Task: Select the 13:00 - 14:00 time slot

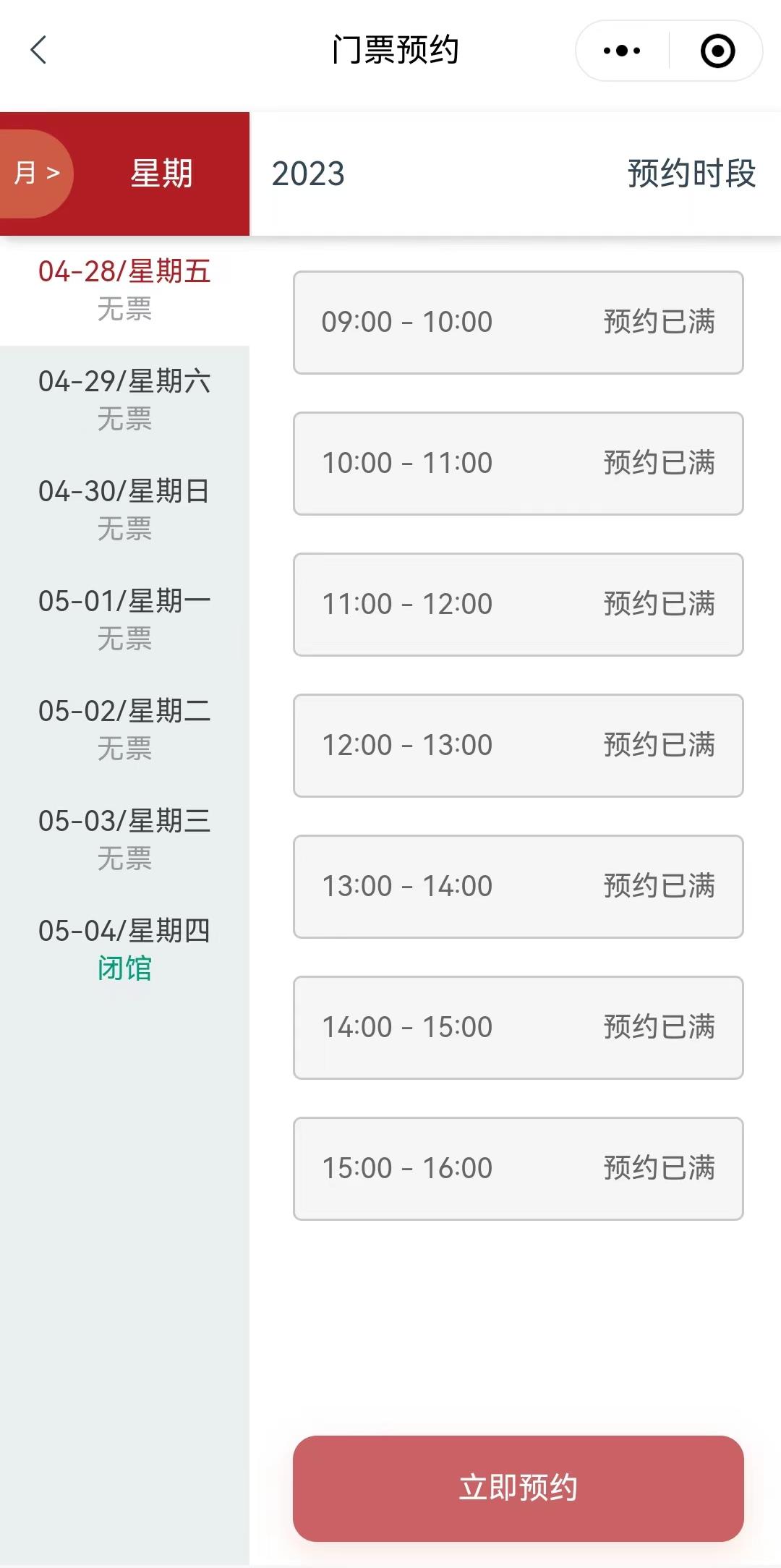Action: tap(518, 886)
